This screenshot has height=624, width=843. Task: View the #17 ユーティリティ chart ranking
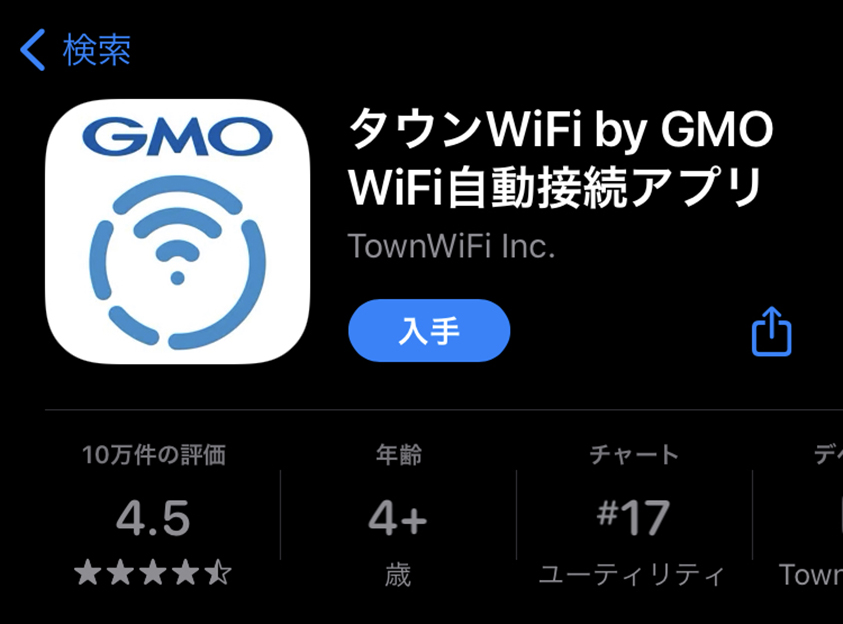click(632, 517)
